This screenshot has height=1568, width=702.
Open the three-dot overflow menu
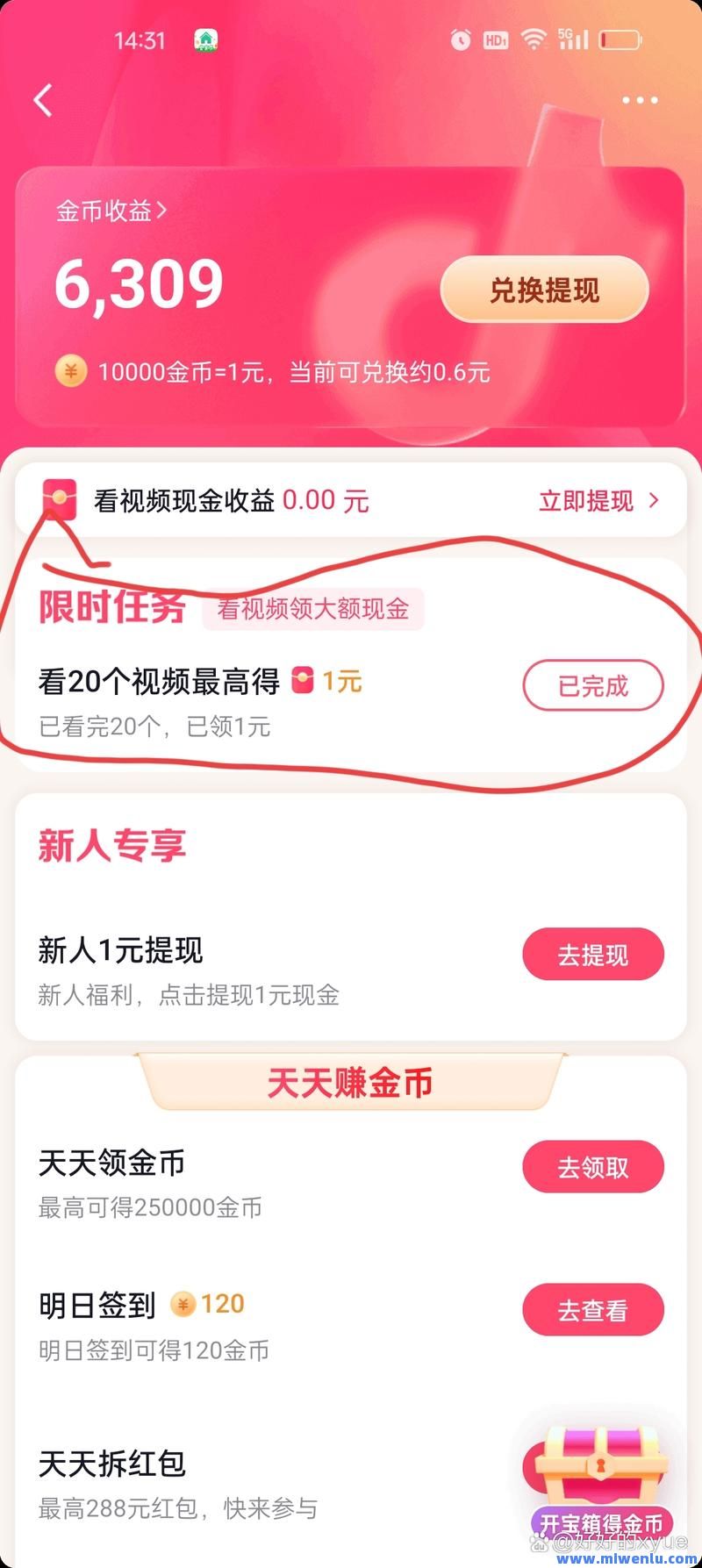pos(640,100)
